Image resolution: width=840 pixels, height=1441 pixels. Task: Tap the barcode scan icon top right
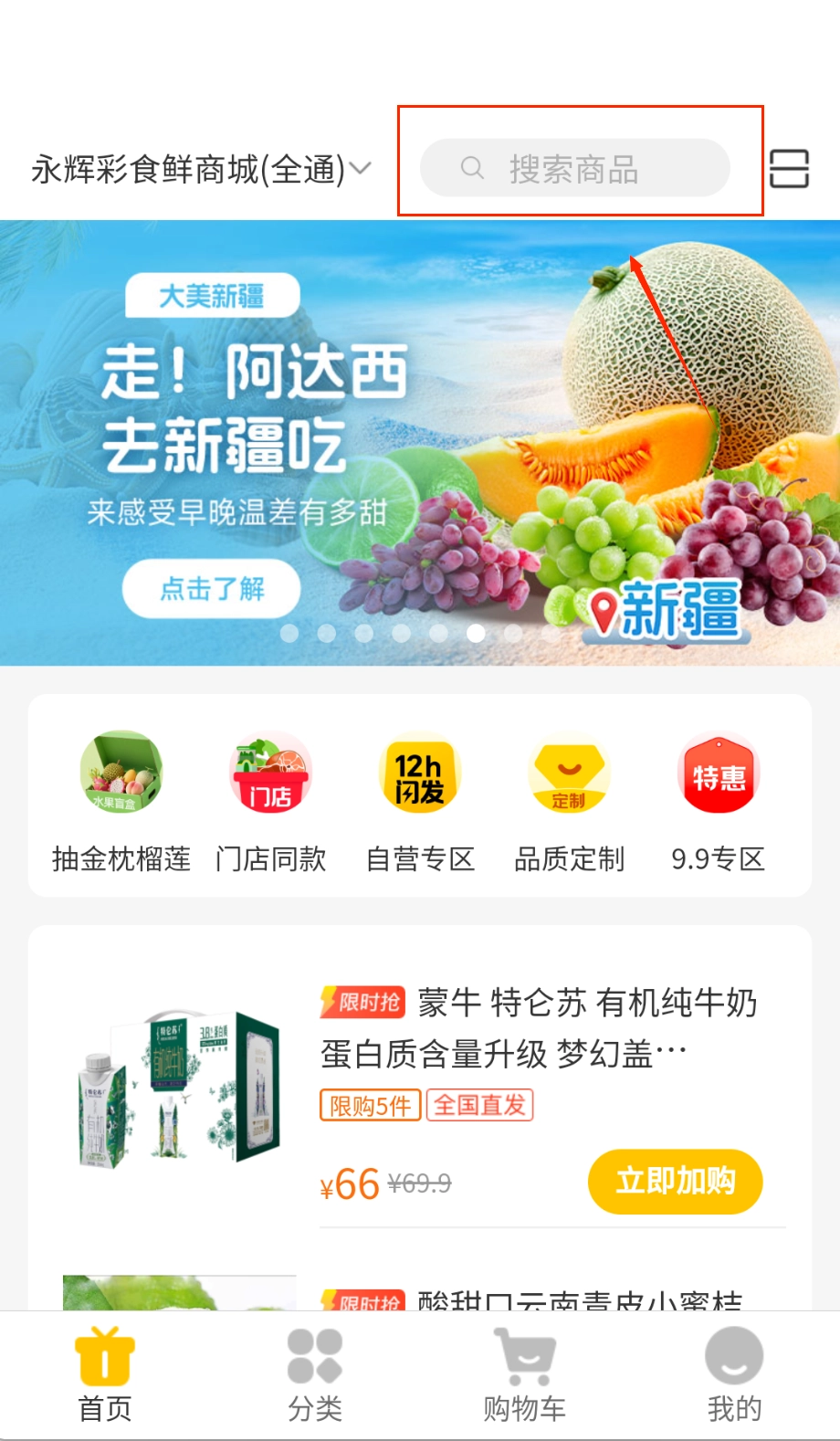pyautogui.click(x=789, y=168)
